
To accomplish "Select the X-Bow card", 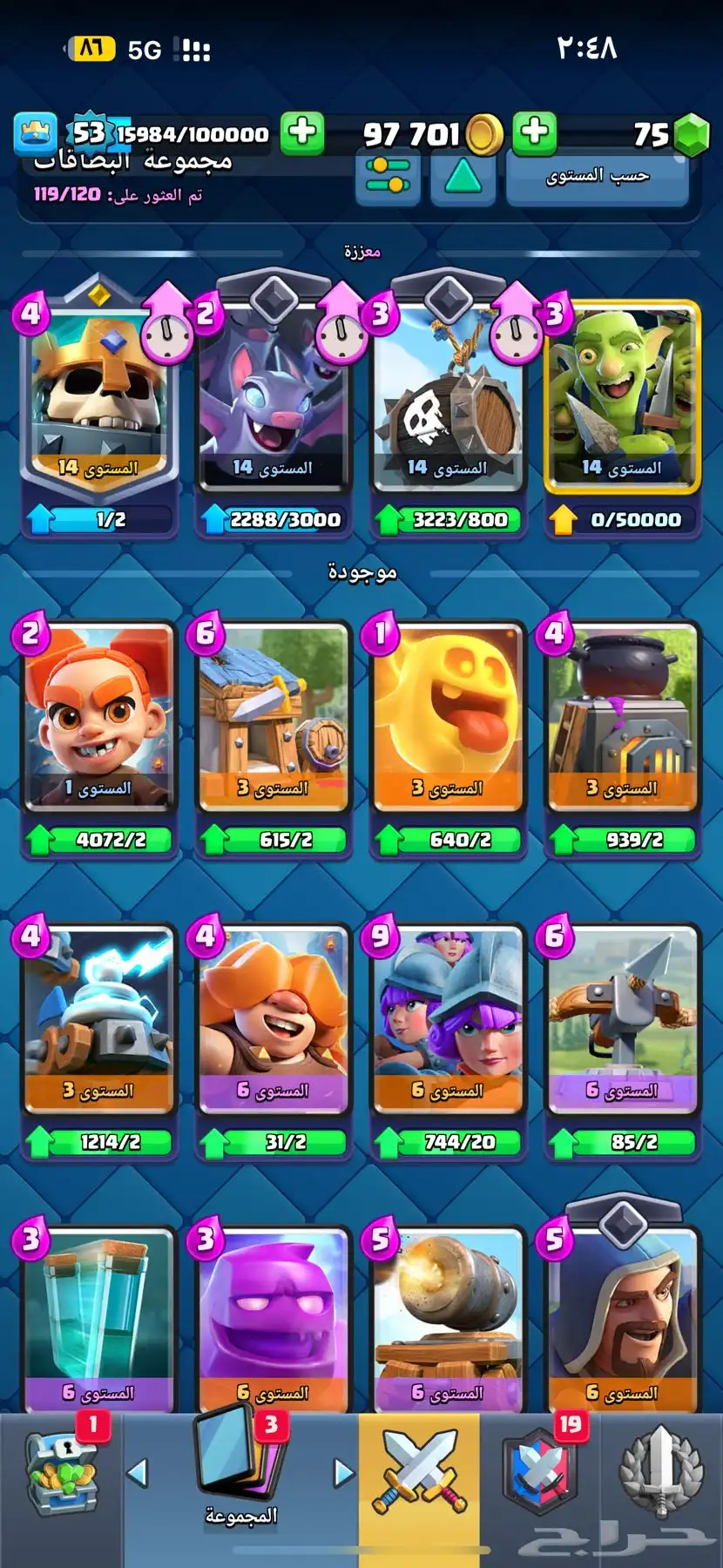I will tap(622, 1019).
